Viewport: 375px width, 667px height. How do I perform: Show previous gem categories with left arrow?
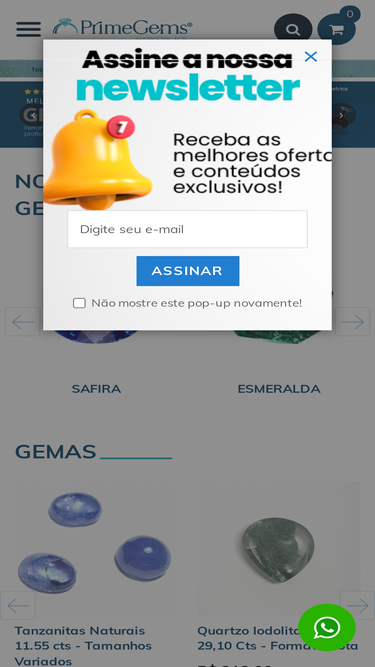pyautogui.click(x=23, y=322)
